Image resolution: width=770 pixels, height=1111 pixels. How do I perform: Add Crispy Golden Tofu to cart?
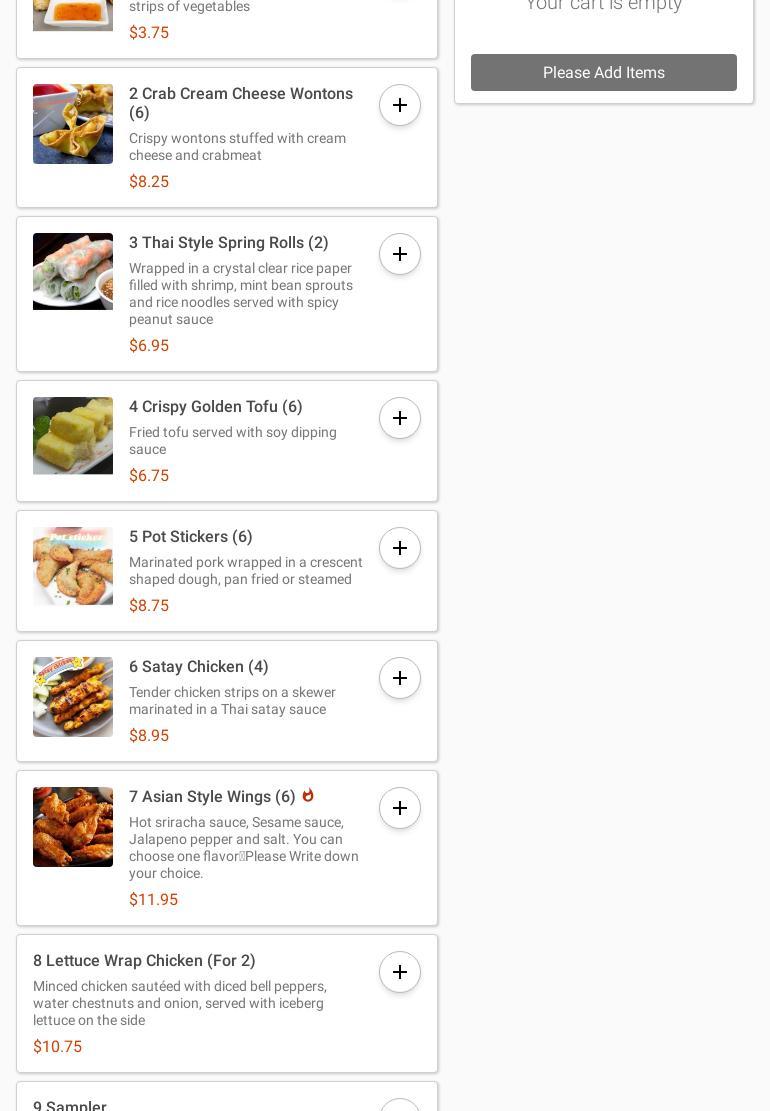pyautogui.click(x=400, y=418)
